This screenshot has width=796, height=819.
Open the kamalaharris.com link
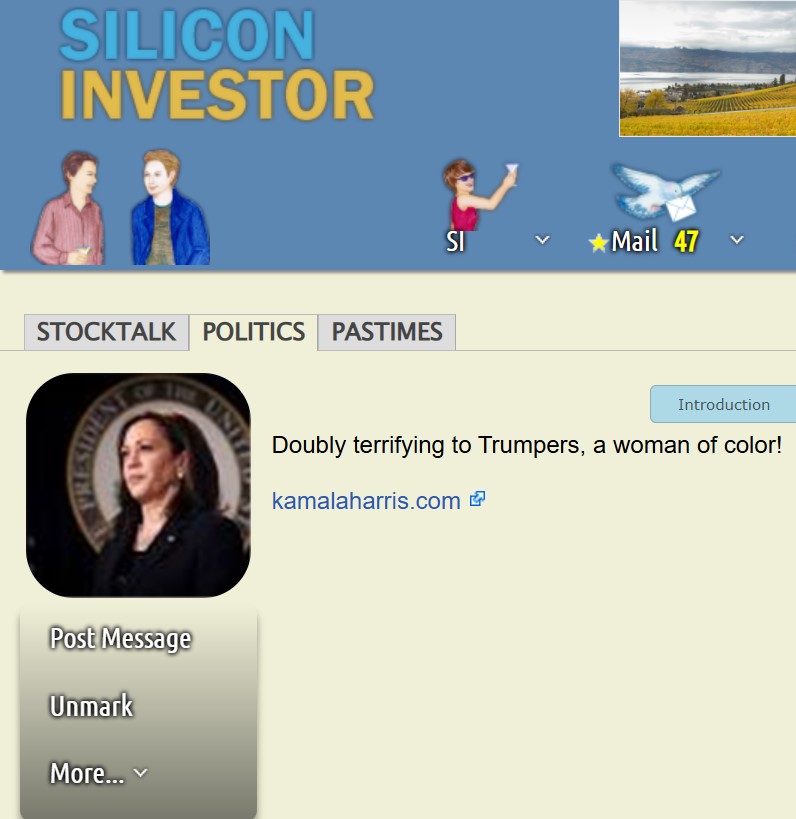366,501
